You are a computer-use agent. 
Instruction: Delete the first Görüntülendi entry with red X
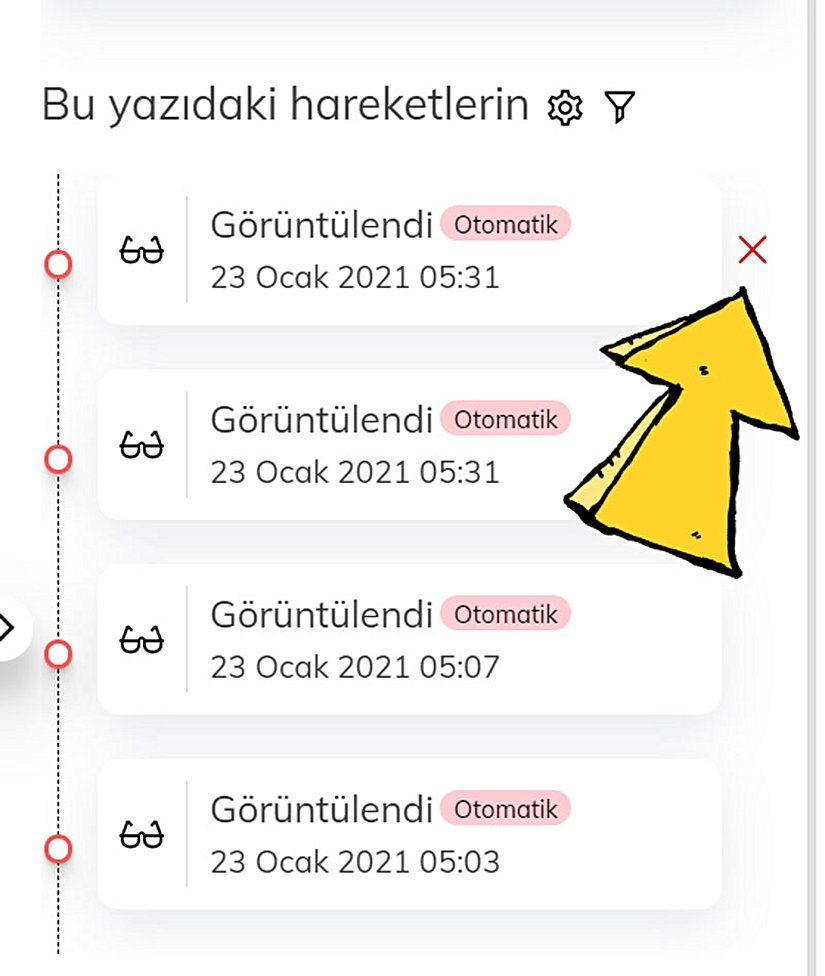point(752,250)
